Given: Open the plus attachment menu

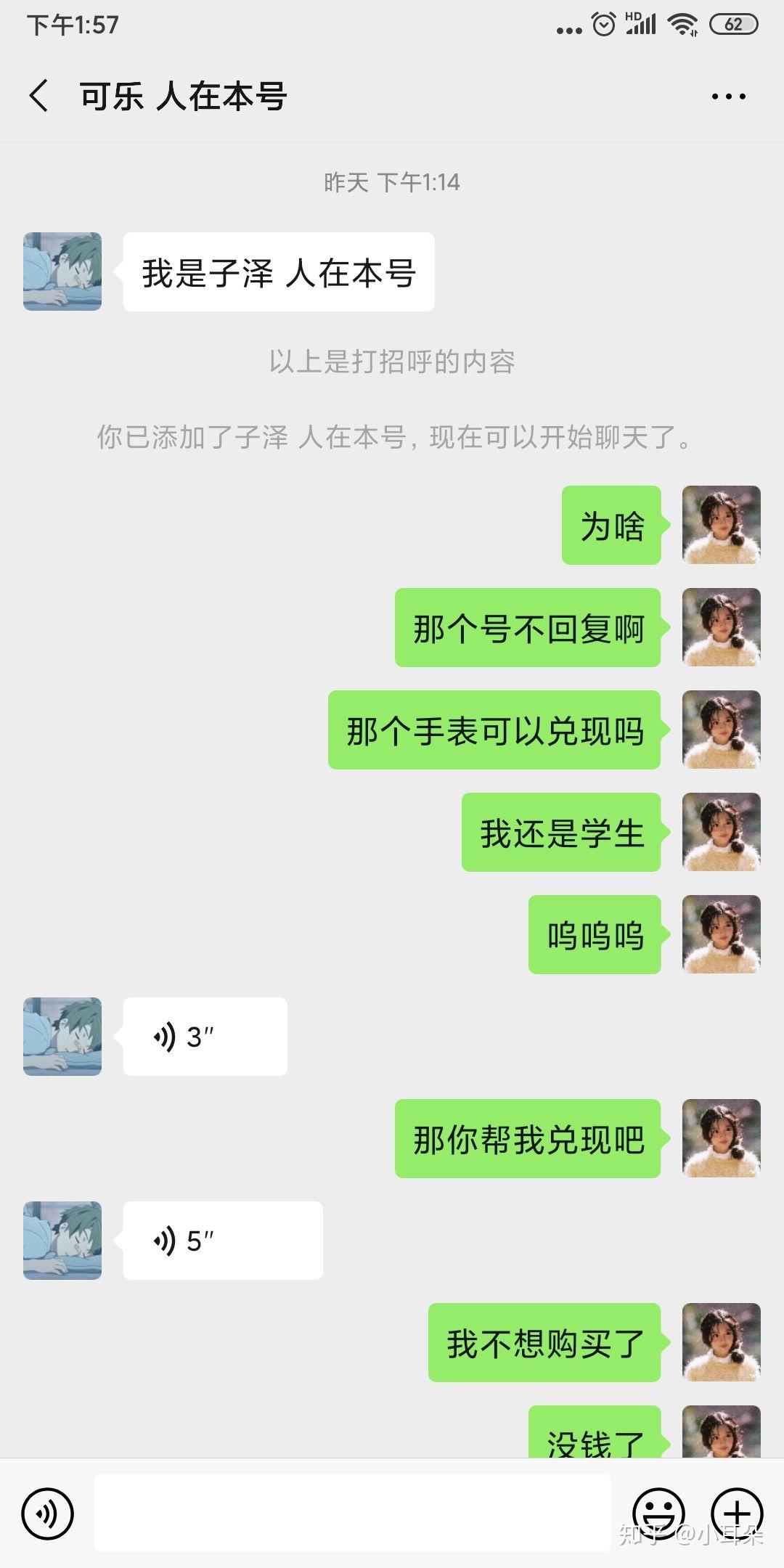Looking at the screenshot, I should click(x=736, y=1513).
